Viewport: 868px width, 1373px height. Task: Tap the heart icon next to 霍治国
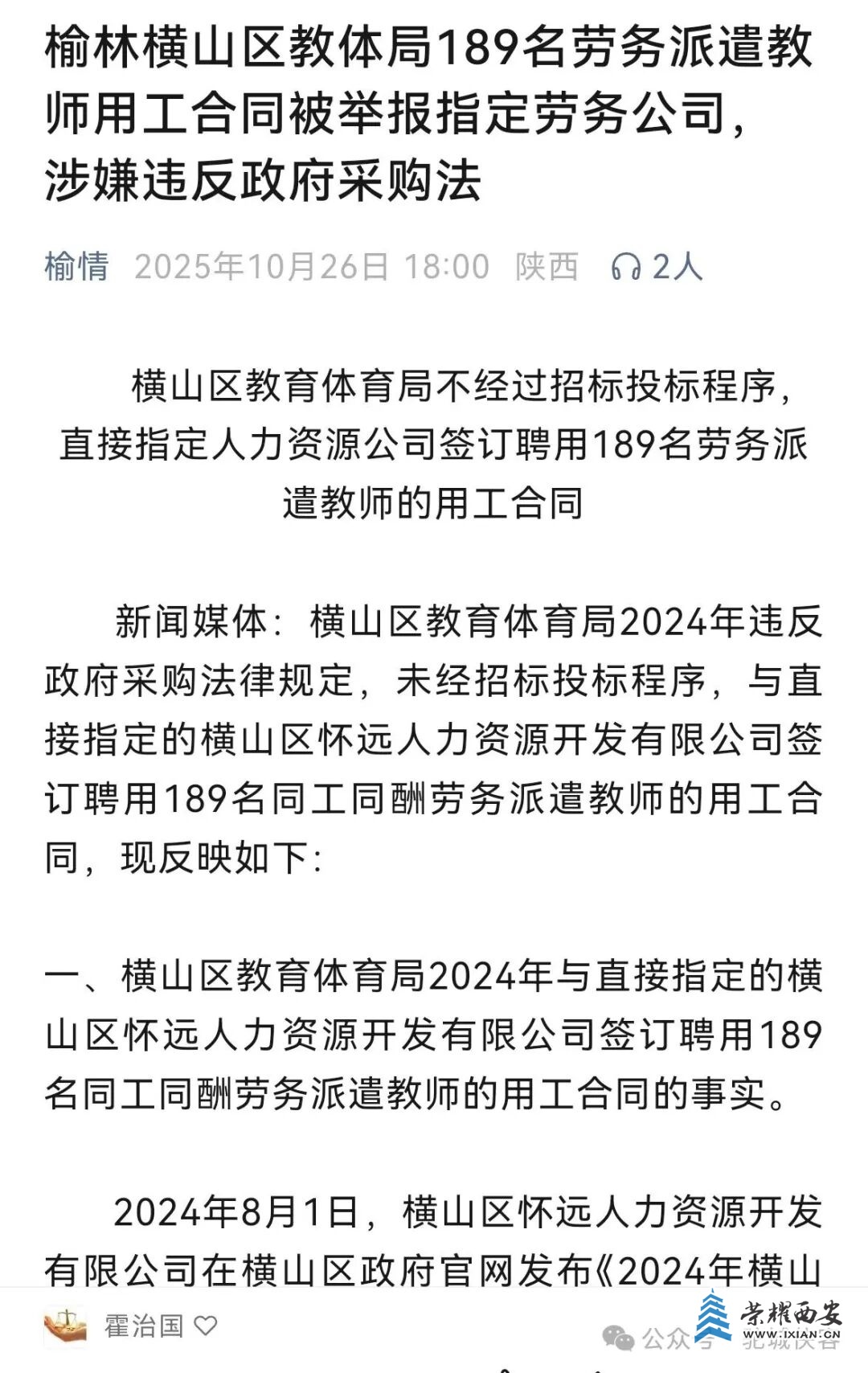[207, 1325]
